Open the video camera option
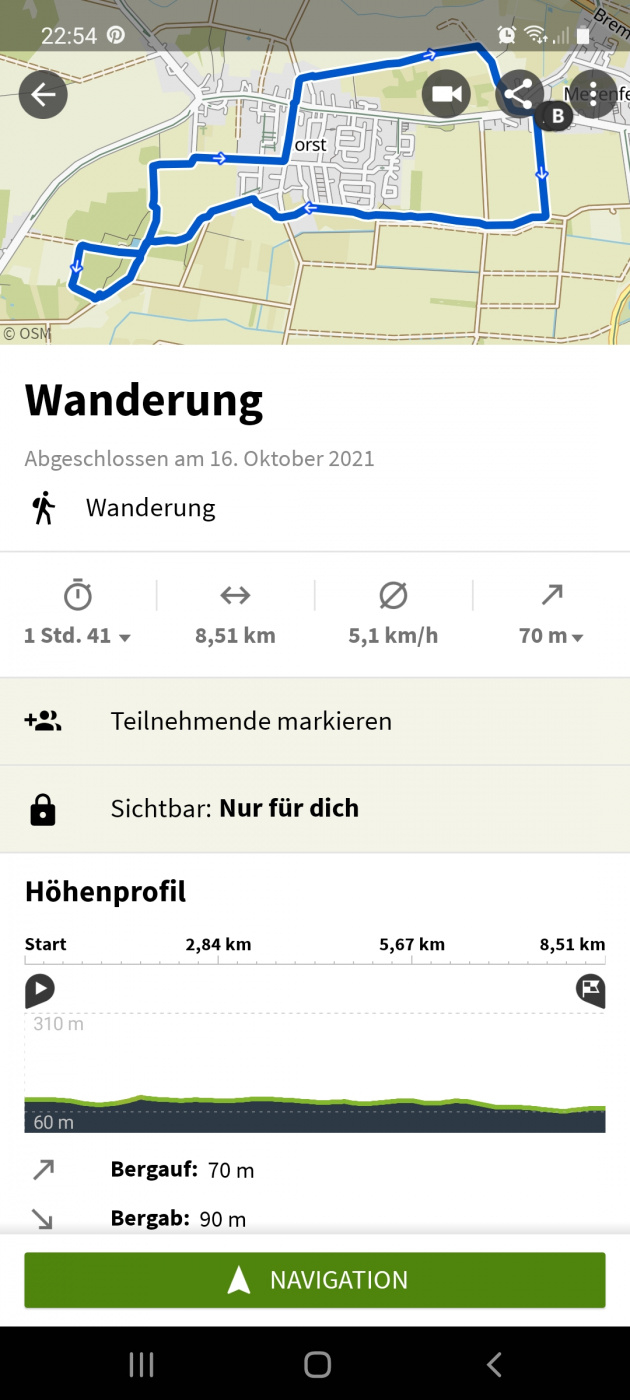This screenshot has height=1400, width=630. [446, 95]
